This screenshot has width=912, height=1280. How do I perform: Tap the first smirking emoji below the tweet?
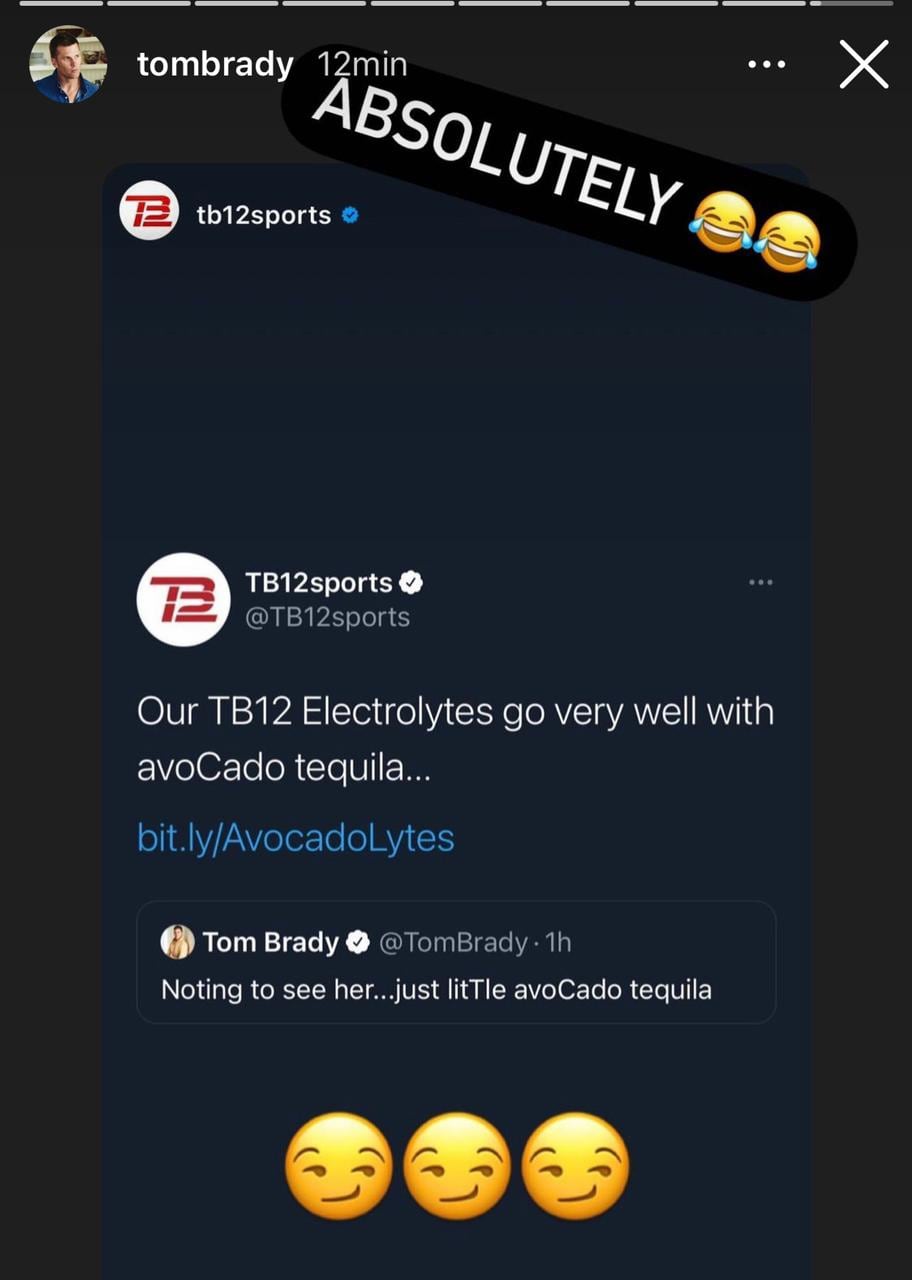[339, 1164]
